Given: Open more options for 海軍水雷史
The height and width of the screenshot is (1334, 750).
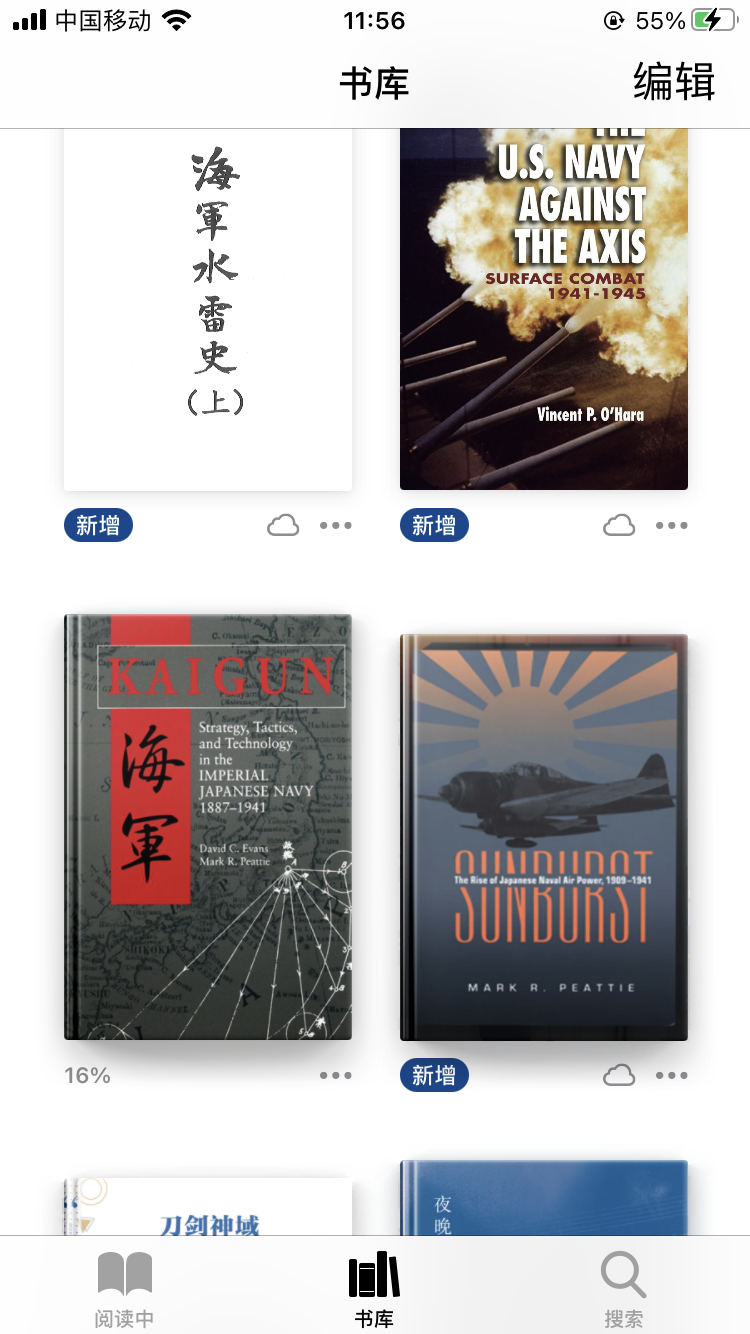Looking at the screenshot, I should (x=336, y=525).
